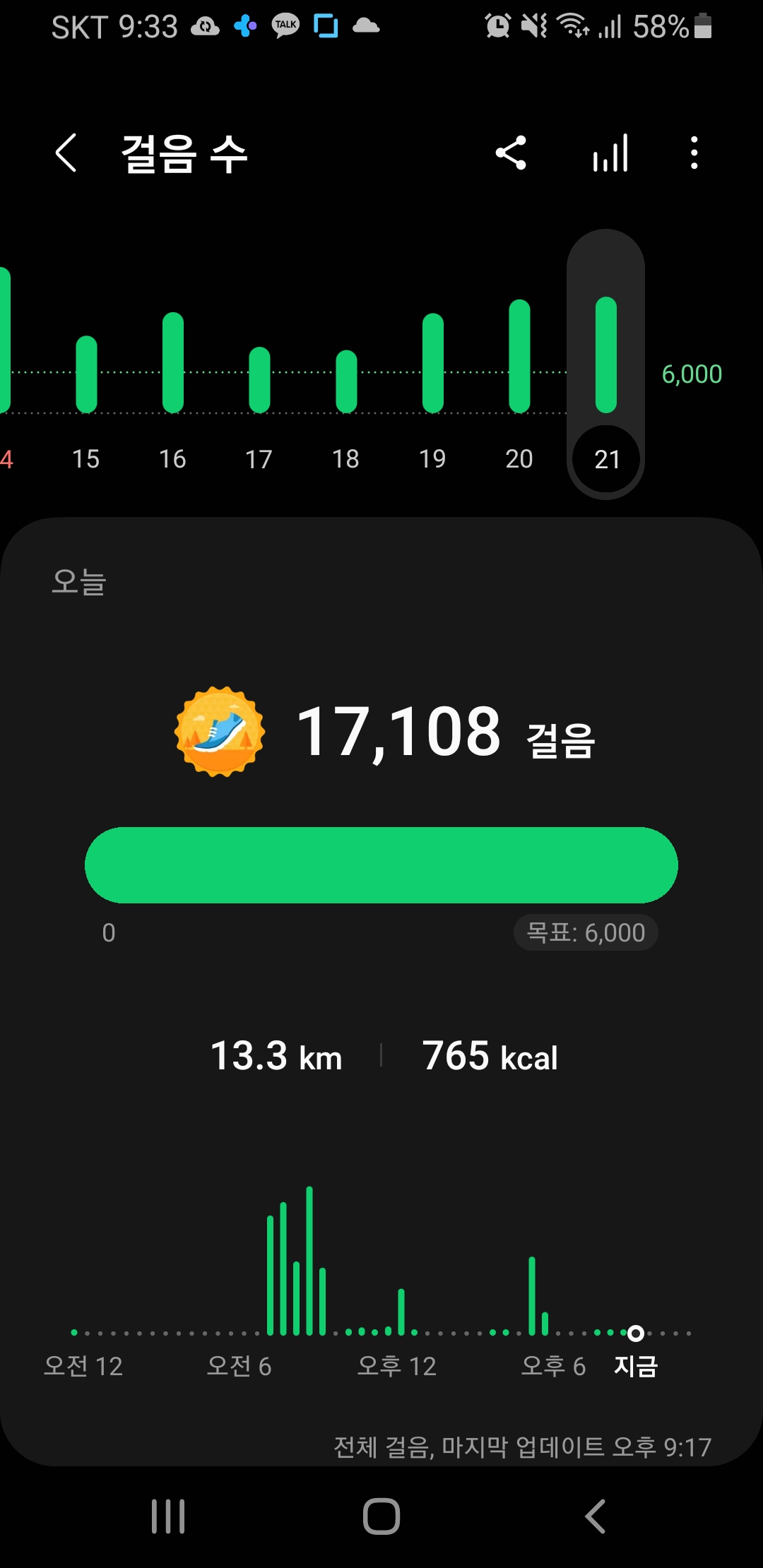Share today's step count
The height and width of the screenshot is (1568, 763).
511,153
